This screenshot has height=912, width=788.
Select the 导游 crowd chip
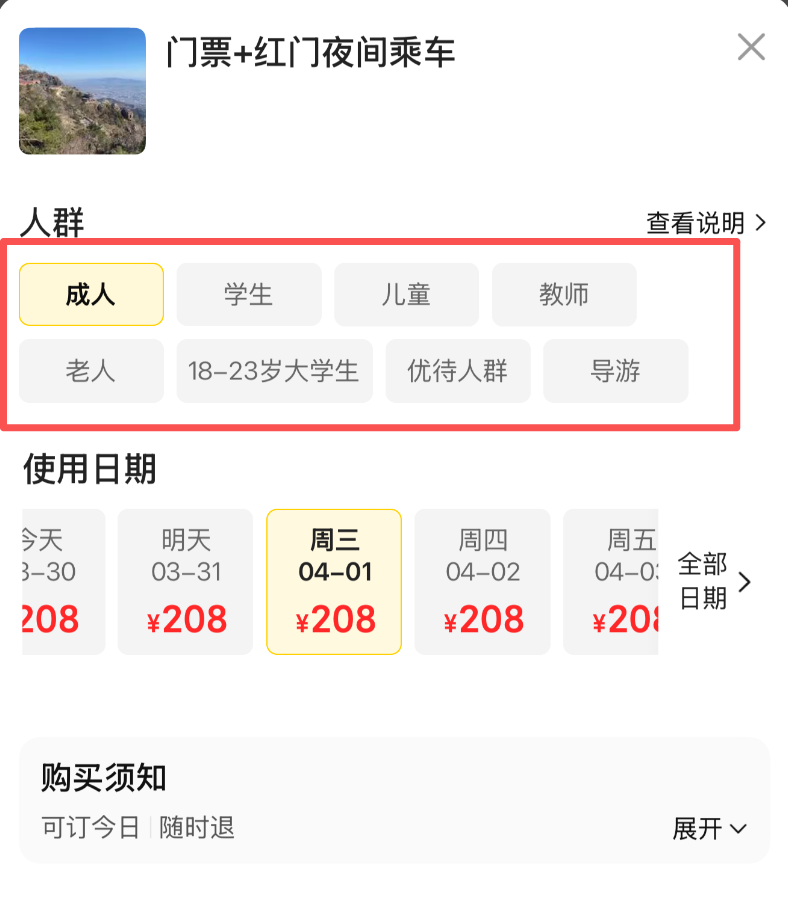point(615,371)
